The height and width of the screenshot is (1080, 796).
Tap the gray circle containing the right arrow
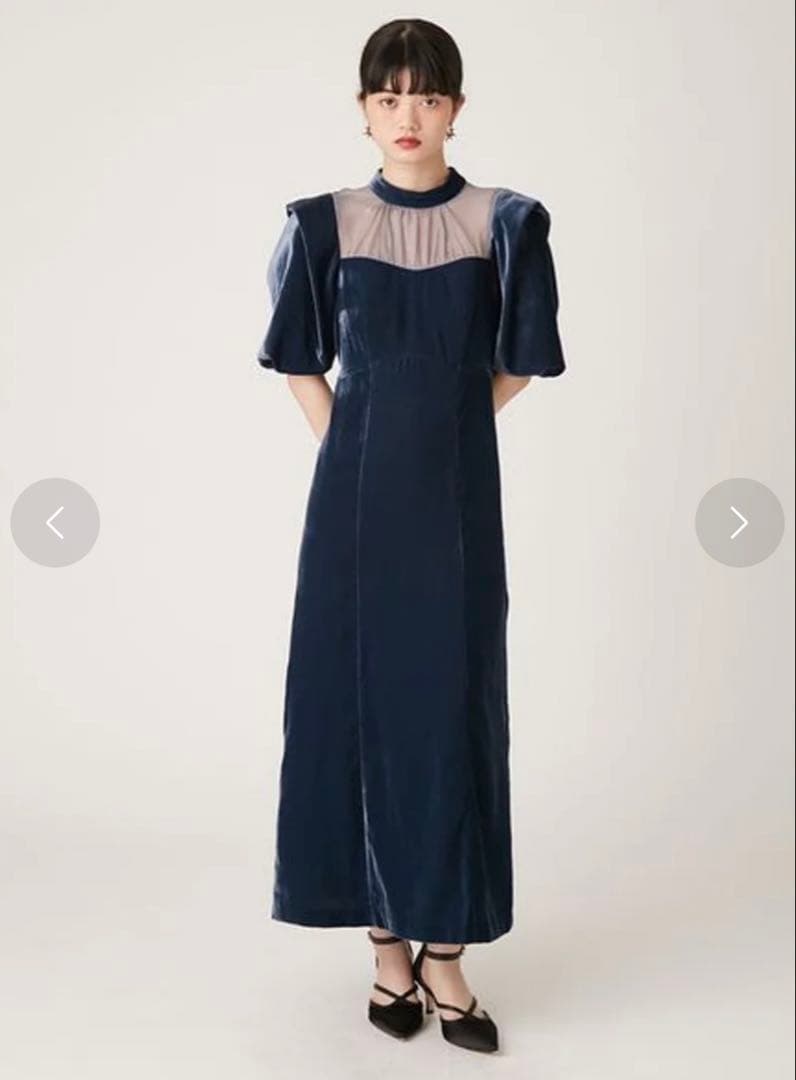pyautogui.click(x=741, y=520)
